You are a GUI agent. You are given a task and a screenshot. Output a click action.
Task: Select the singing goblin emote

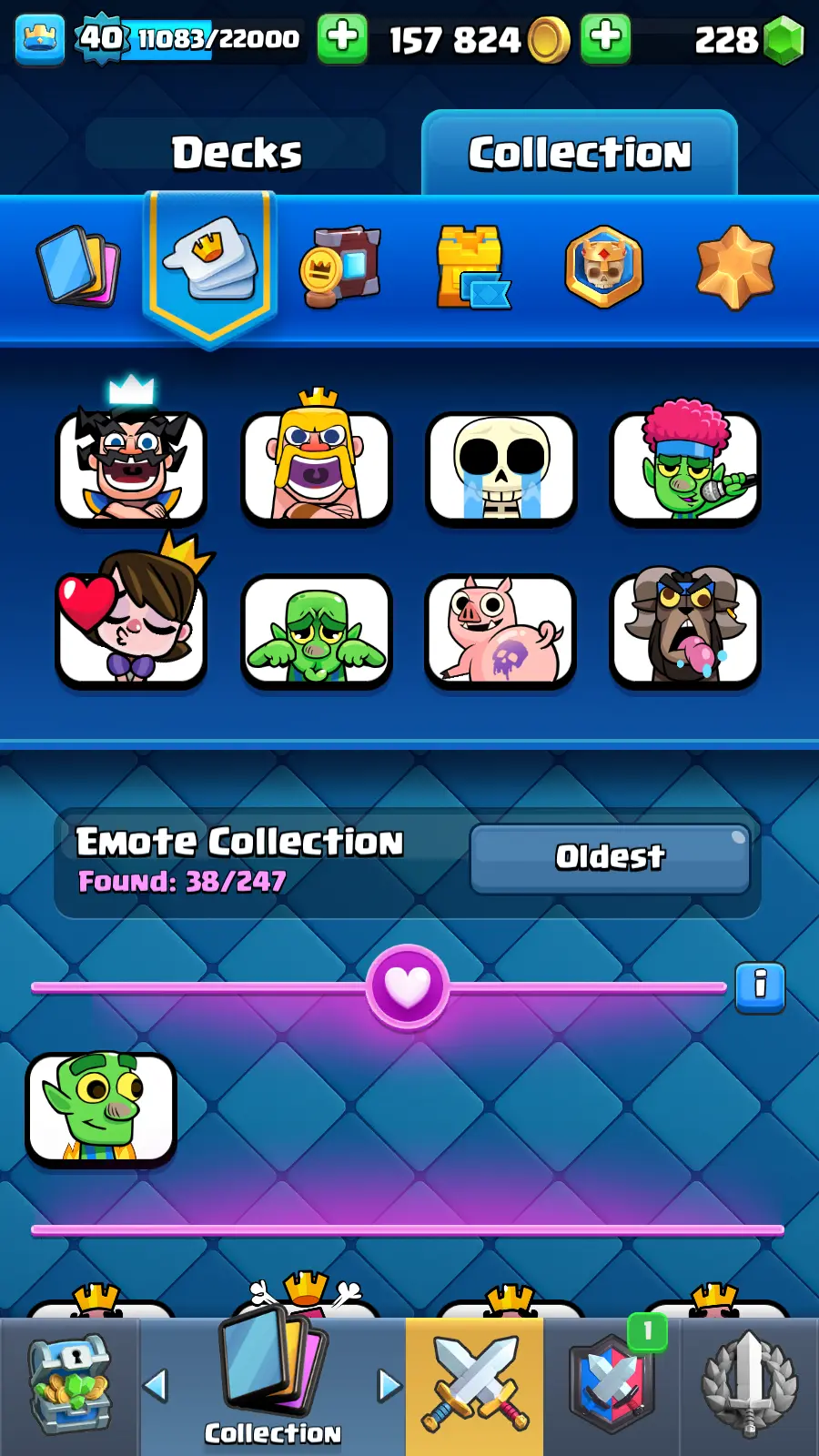(685, 468)
